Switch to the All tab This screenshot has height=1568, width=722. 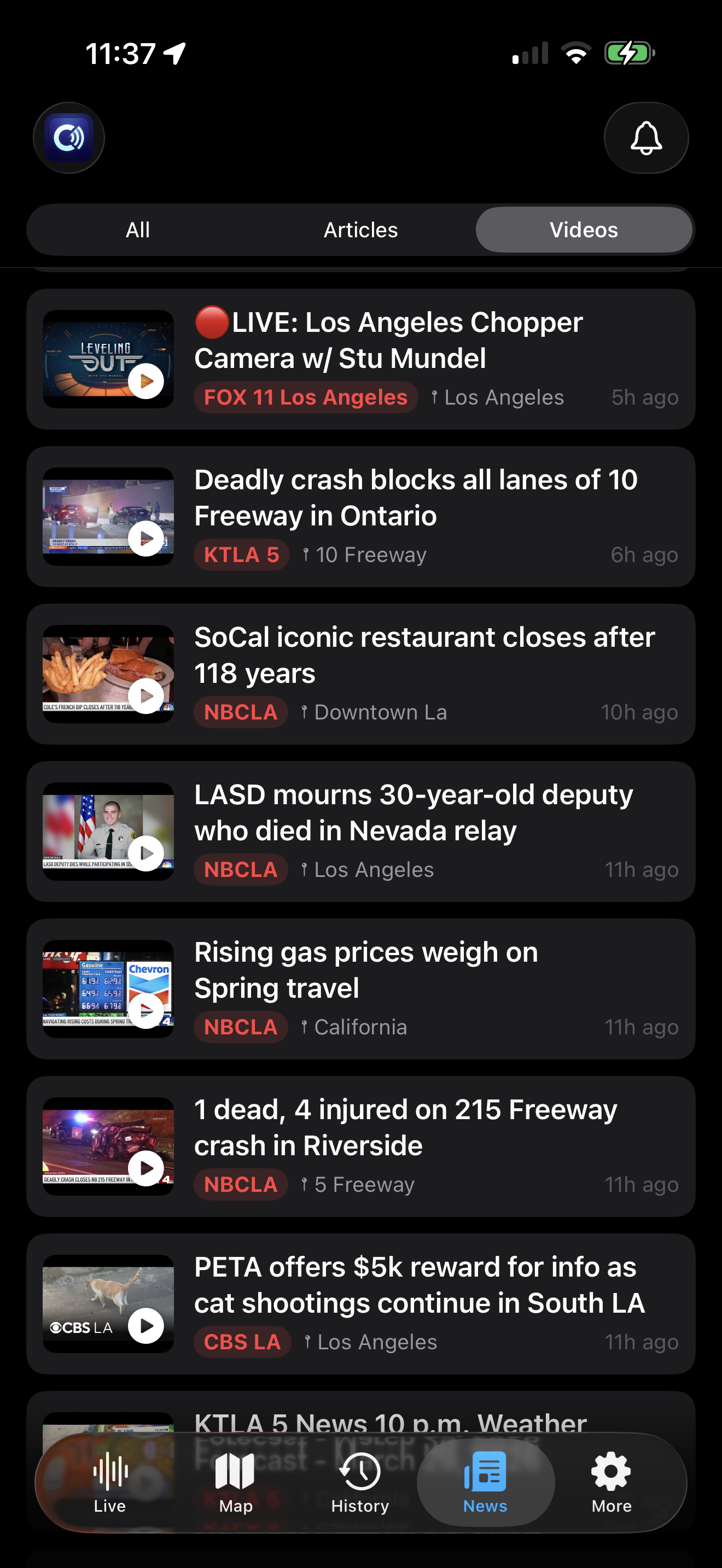point(138,230)
